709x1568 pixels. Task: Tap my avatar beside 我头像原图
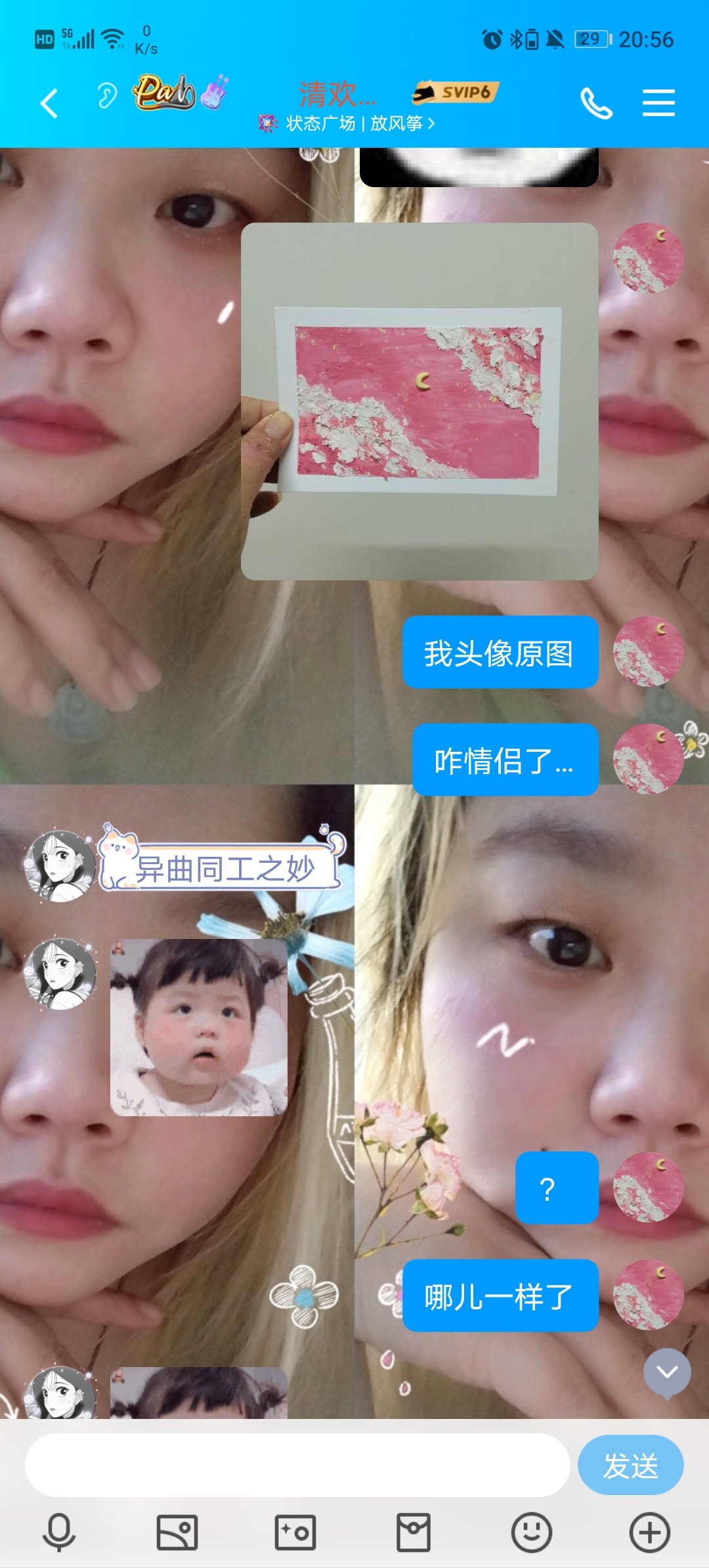click(x=648, y=651)
